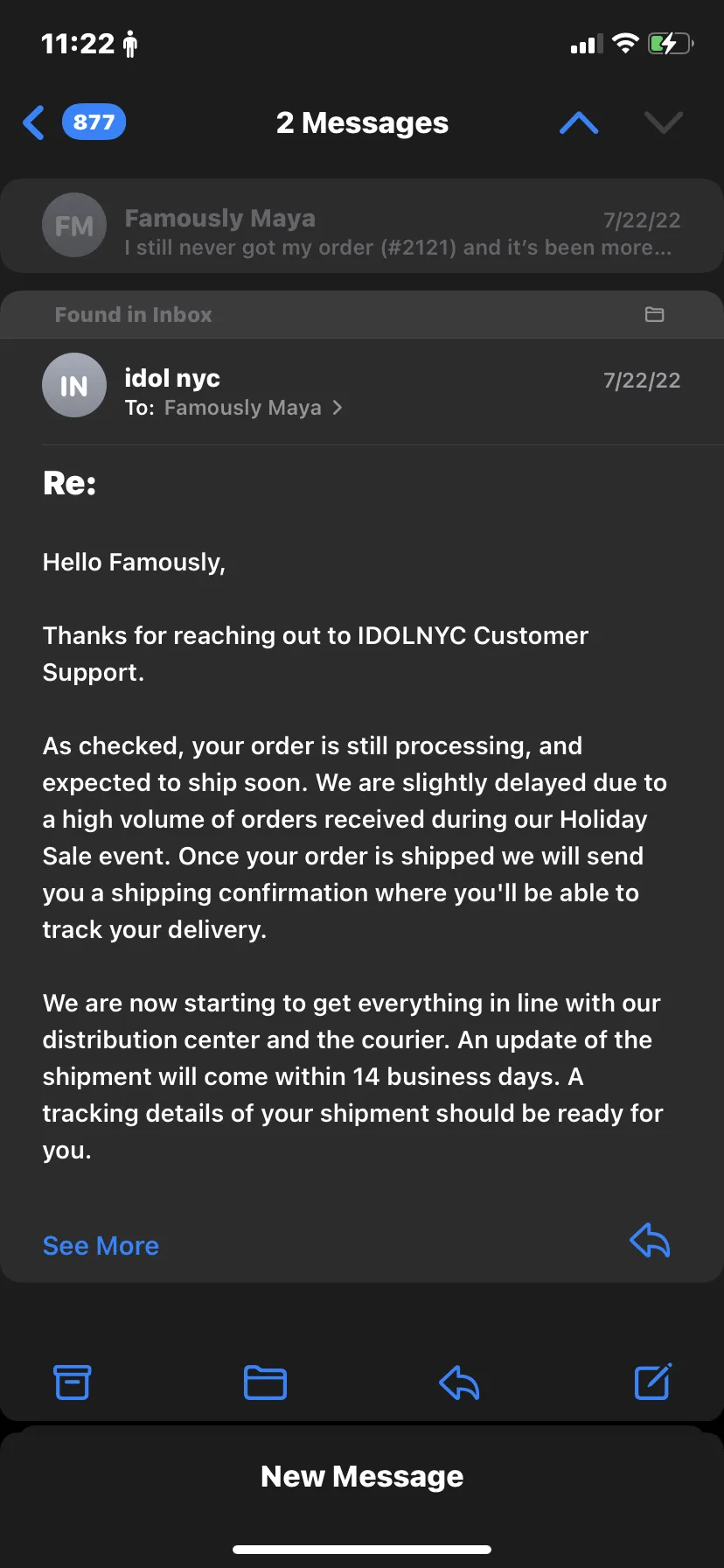Show recipient details for Famously Maya
Viewport: 724px width, 1568px height.
[x=254, y=408]
